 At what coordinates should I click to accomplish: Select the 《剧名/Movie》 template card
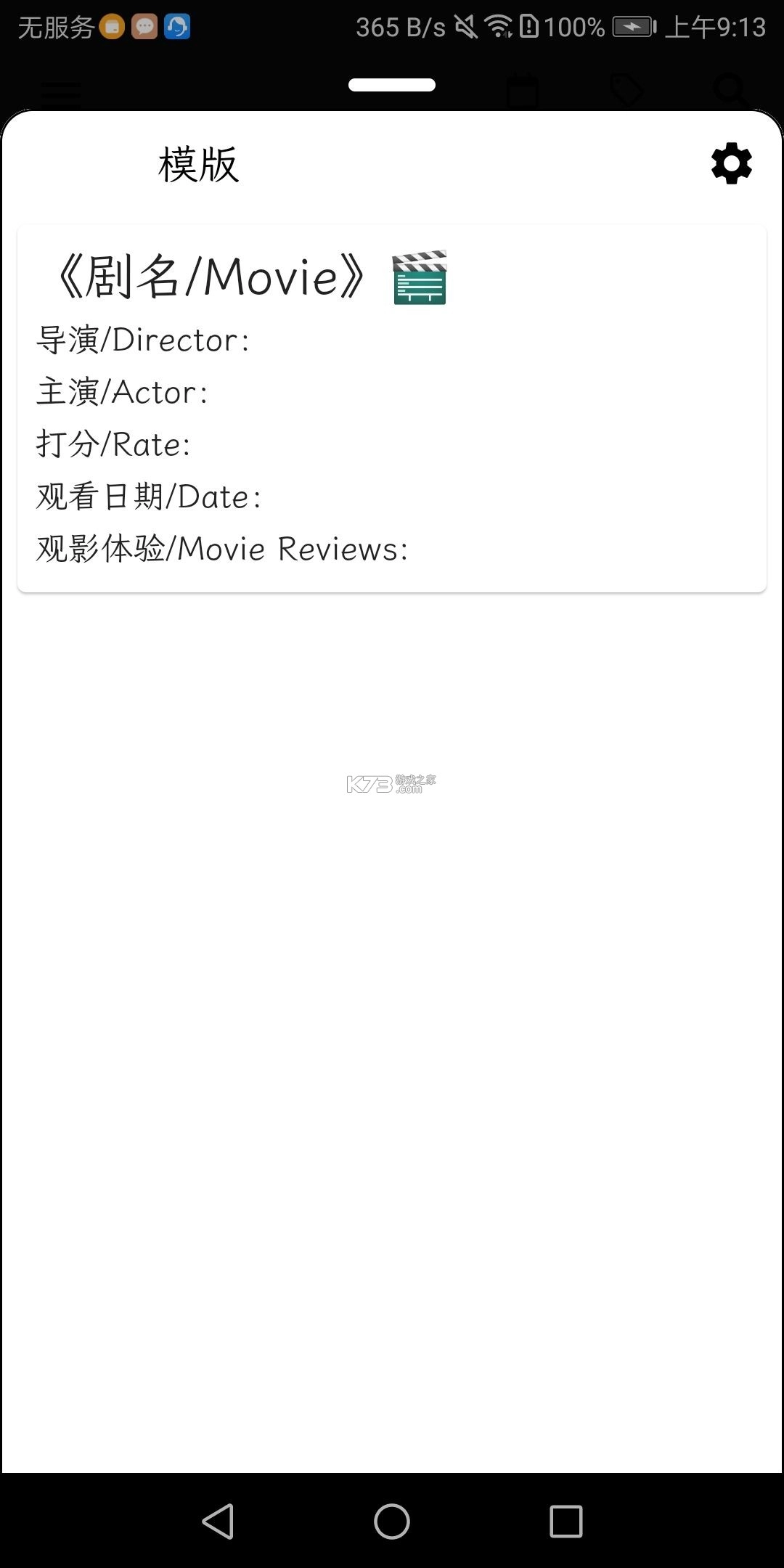click(x=392, y=408)
